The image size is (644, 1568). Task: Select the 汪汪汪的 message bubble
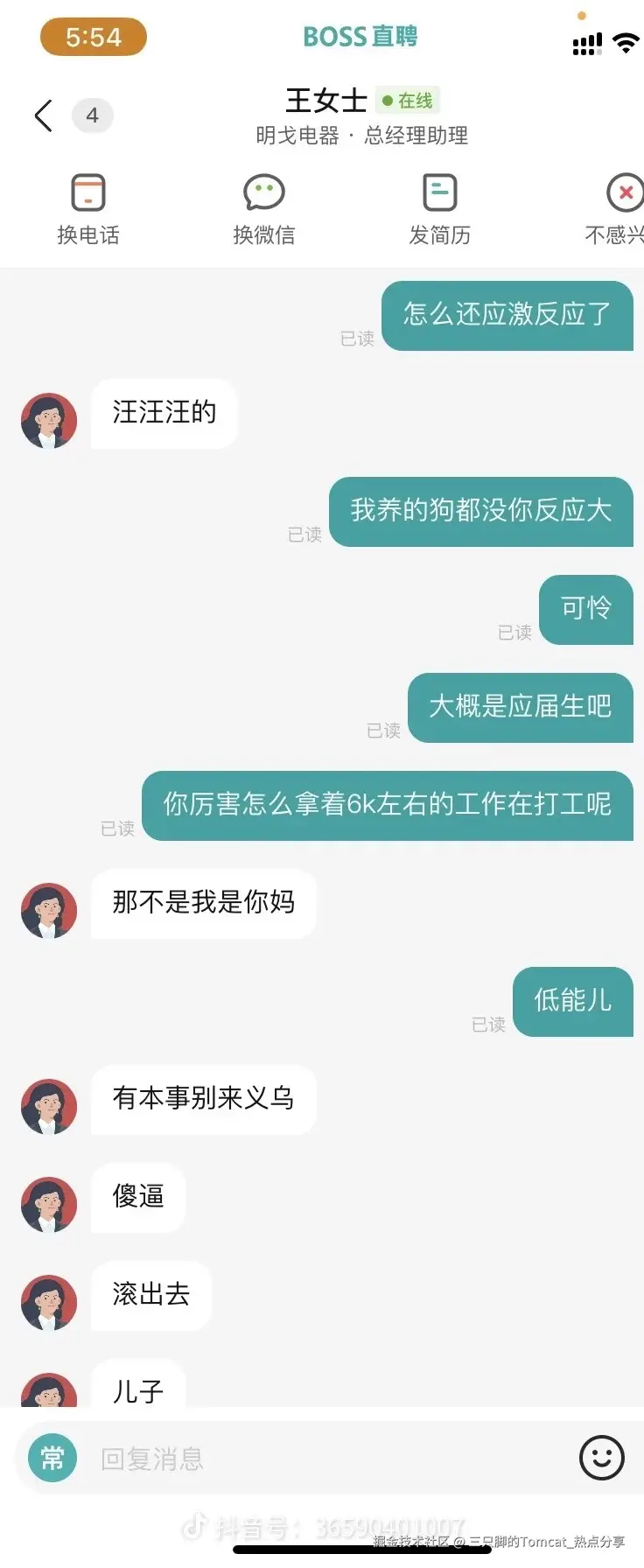(x=164, y=415)
